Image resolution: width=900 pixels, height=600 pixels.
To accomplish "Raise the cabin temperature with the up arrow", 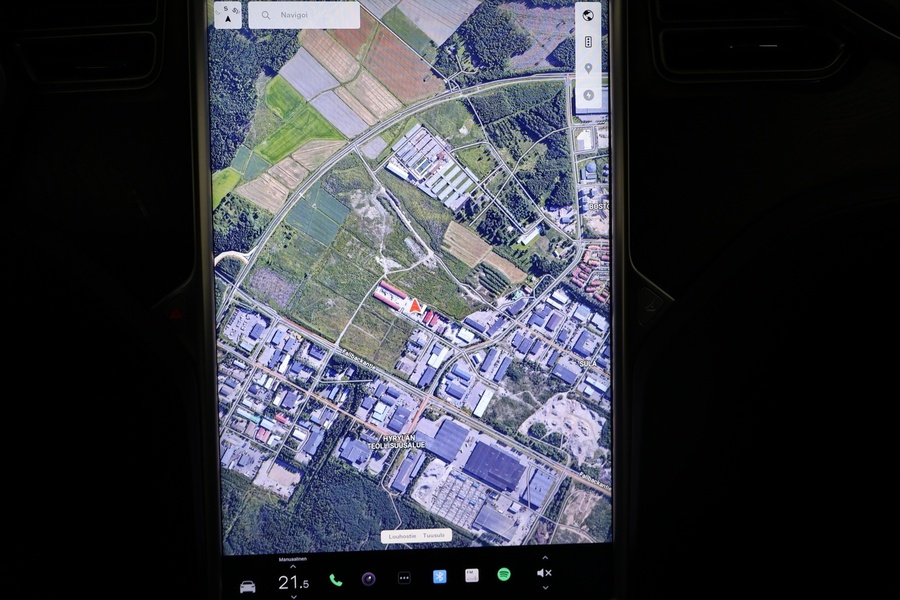I will click(293, 567).
